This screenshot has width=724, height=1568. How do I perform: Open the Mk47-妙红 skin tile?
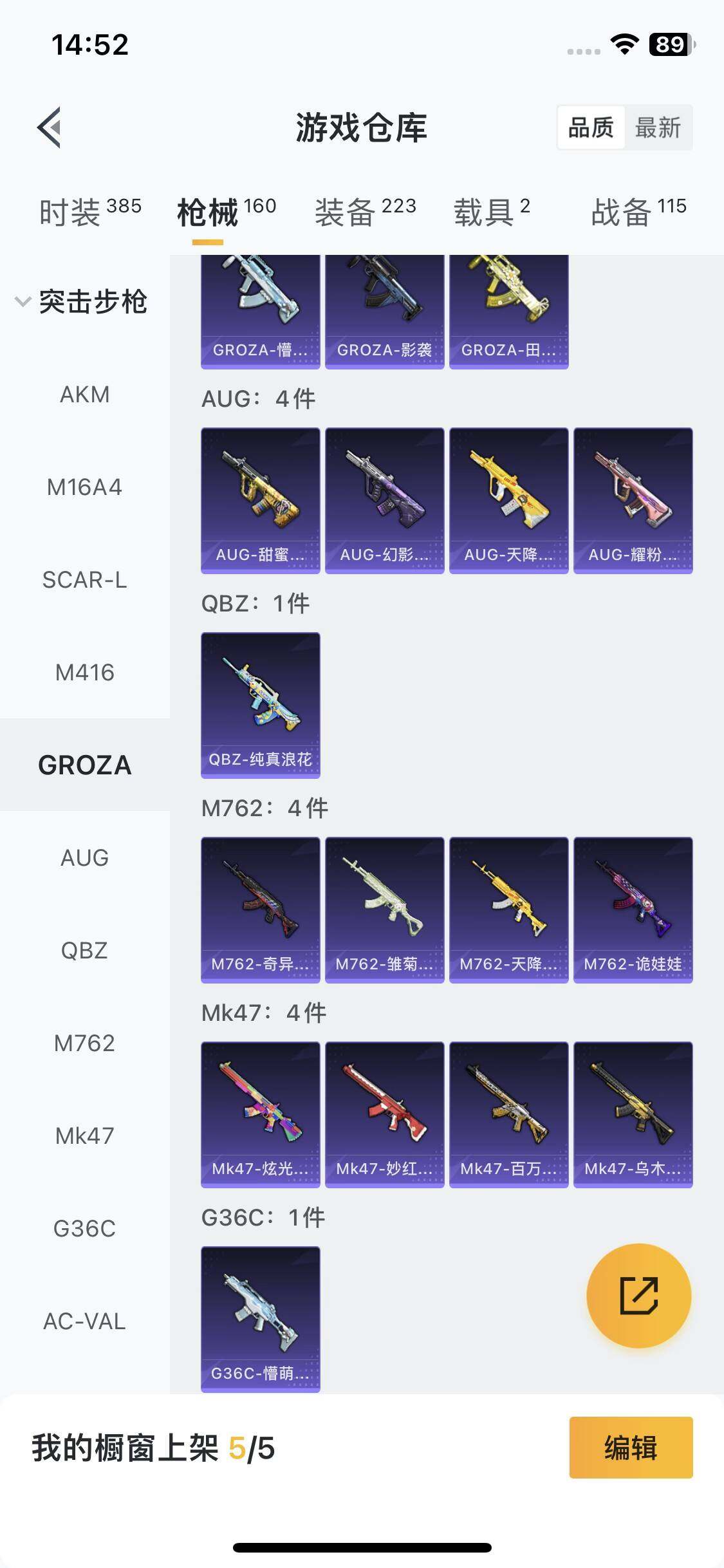[x=384, y=1114]
